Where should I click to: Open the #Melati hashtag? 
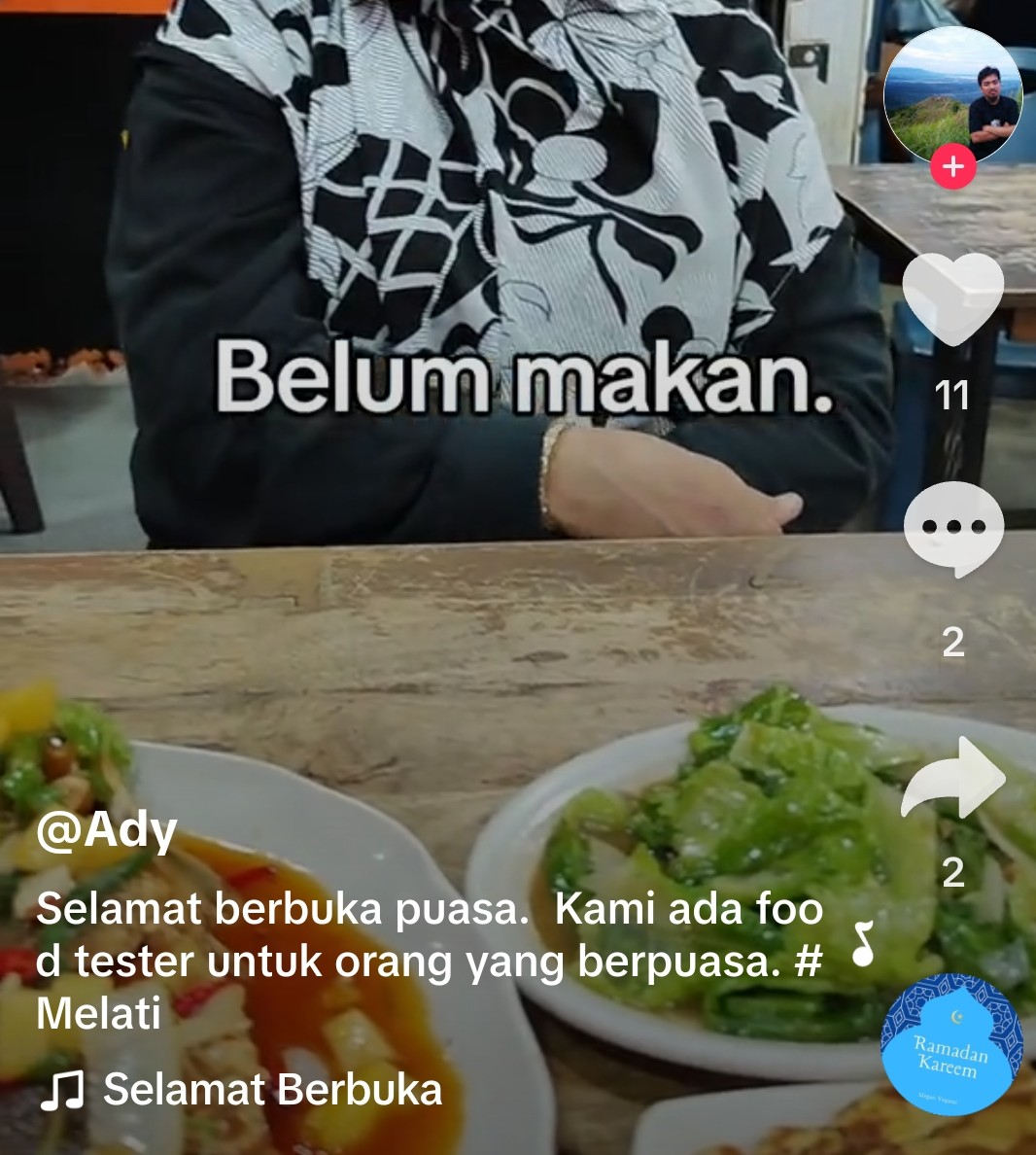tap(97, 1014)
